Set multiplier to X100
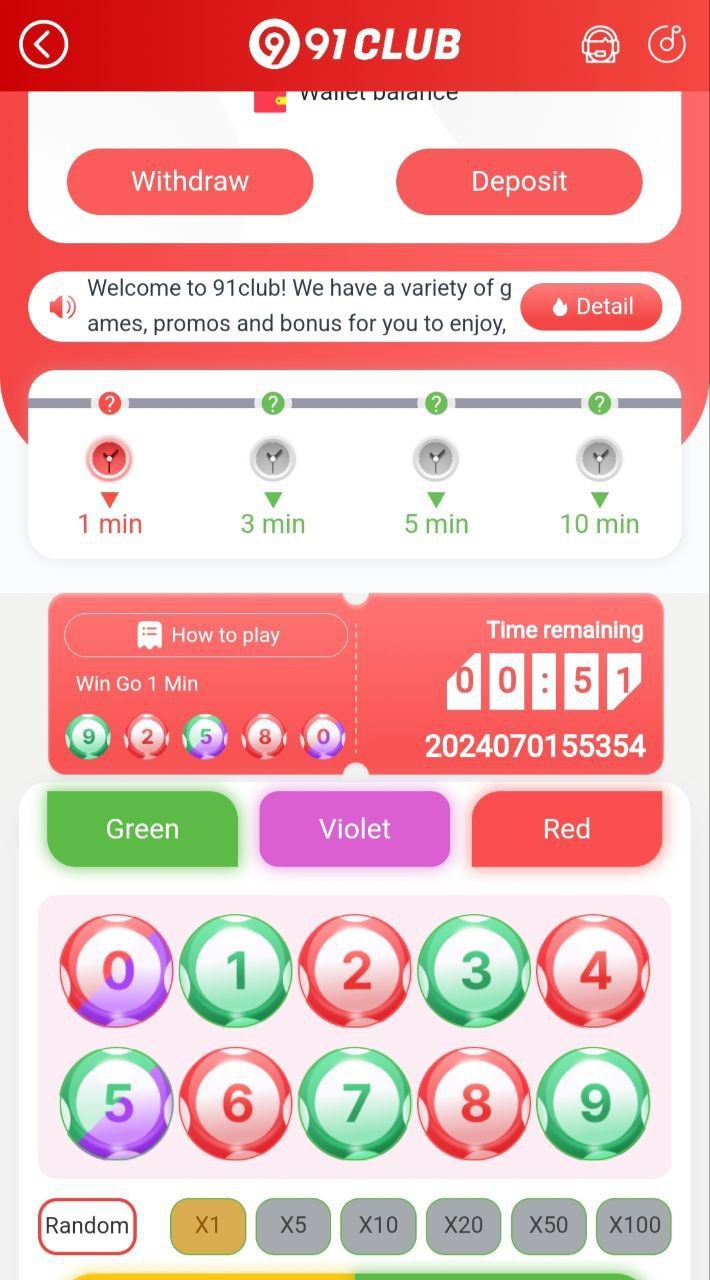 tap(634, 1226)
